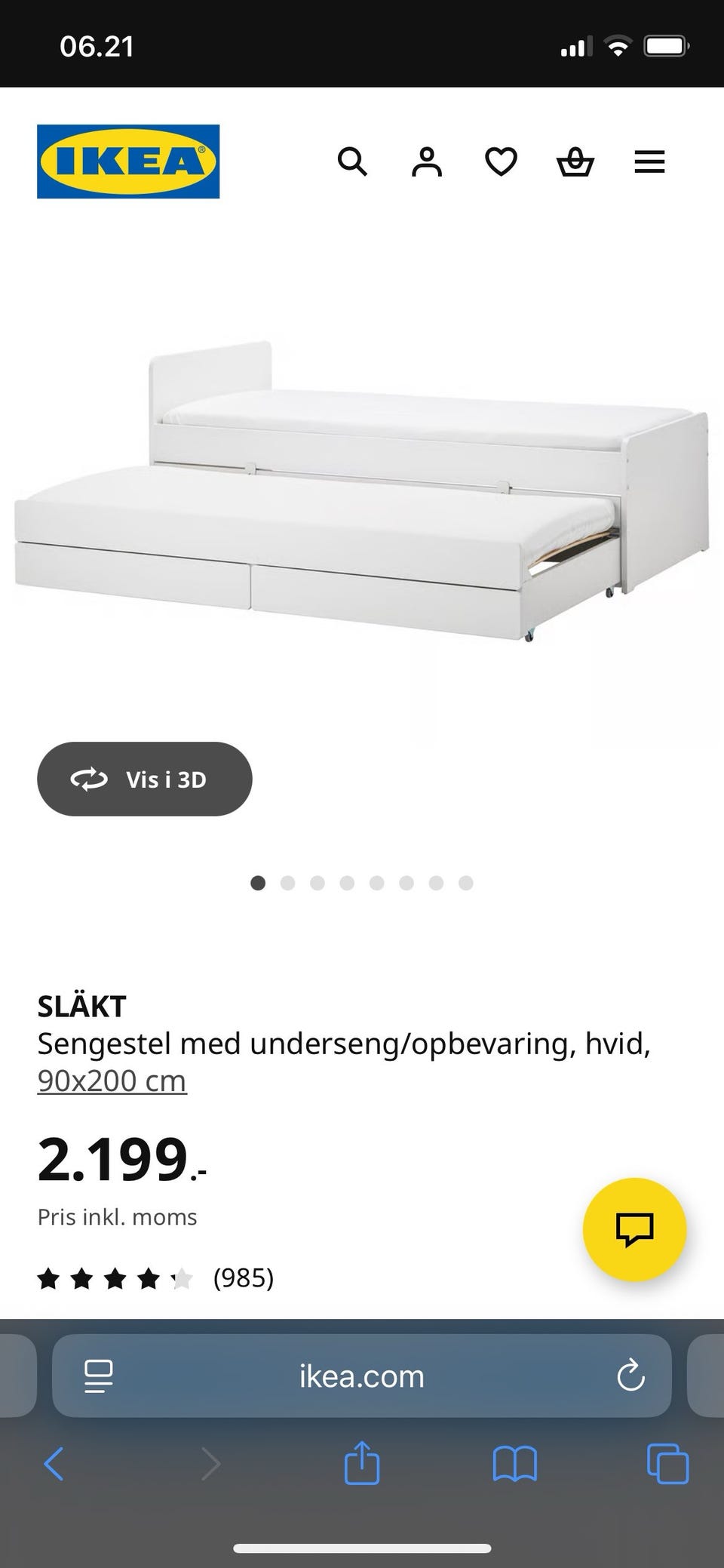Tap the Vis i 3D button

[x=145, y=779]
